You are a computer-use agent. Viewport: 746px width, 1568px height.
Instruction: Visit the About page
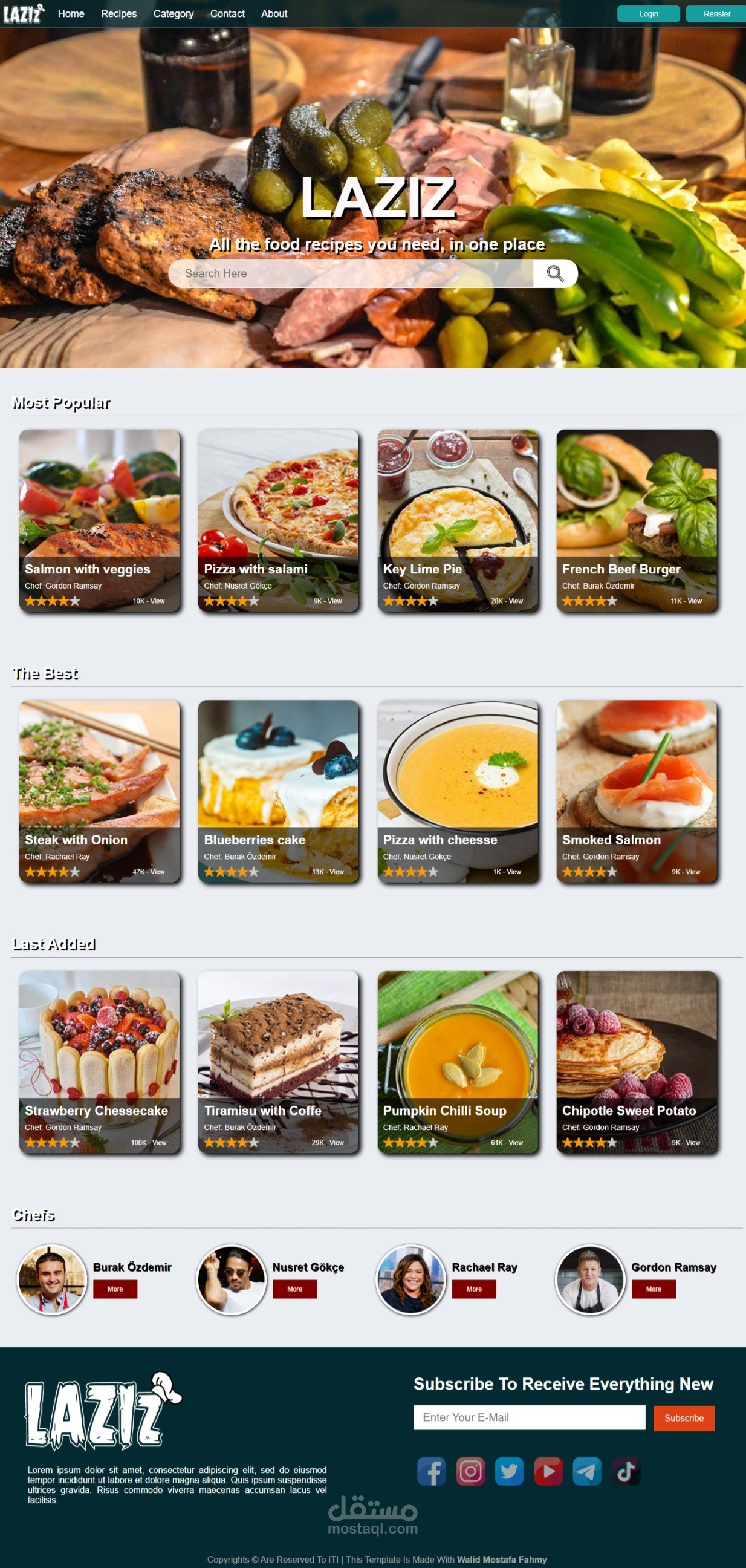coord(274,13)
